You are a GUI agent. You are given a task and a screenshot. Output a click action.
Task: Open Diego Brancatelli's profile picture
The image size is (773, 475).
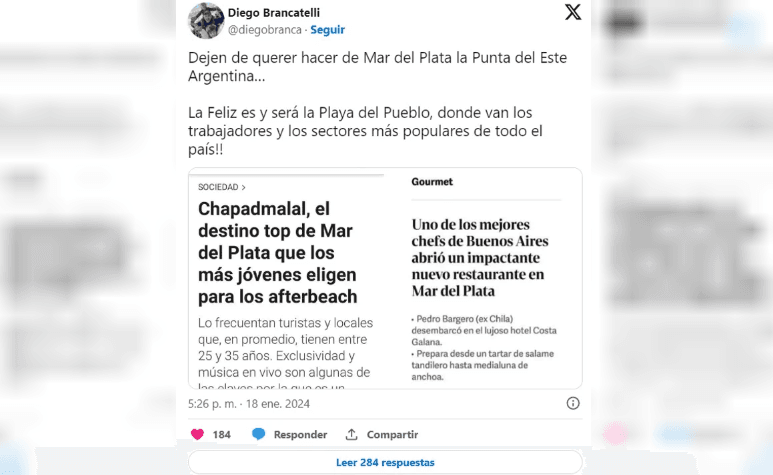coord(206,20)
